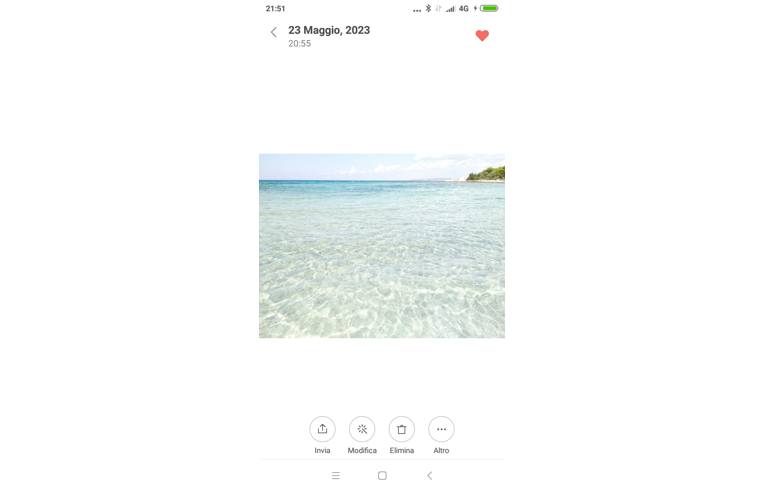This screenshot has width=764, height=492.
Task: Delete the photo with Elimina
Action: tap(401, 429)
